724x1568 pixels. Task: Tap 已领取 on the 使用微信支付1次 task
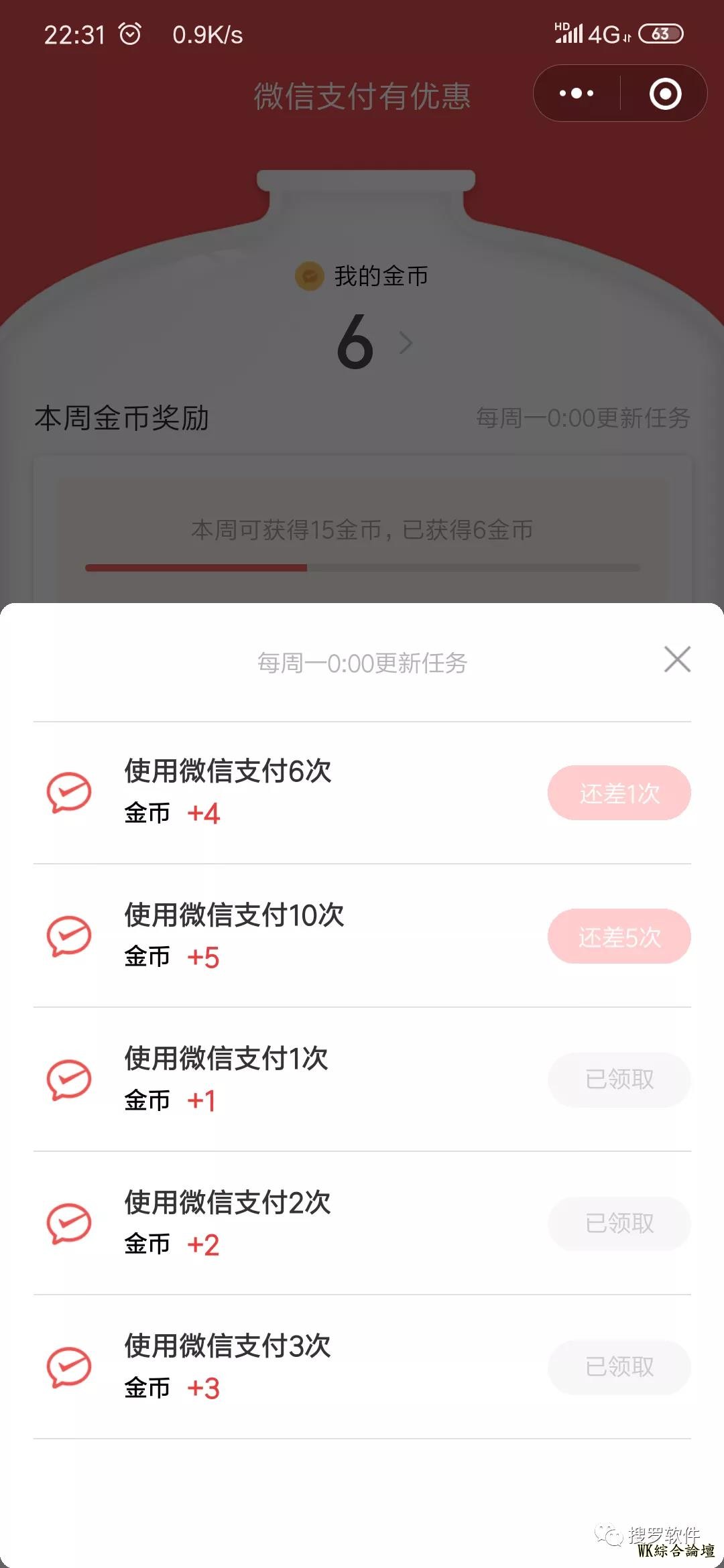[x=619, y=1080]
